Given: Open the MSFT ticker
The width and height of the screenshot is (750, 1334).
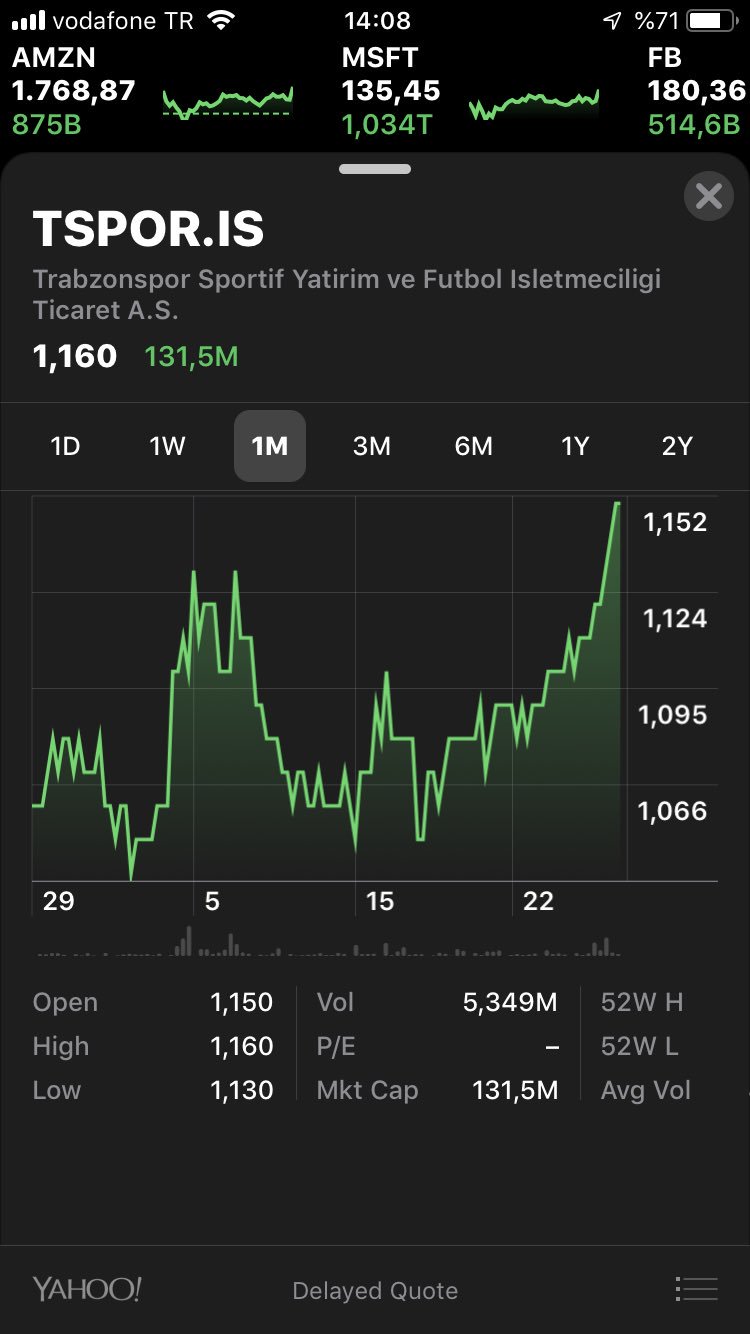Looking at the screenshot, I should pyautogui.click(x=471, y=91).
